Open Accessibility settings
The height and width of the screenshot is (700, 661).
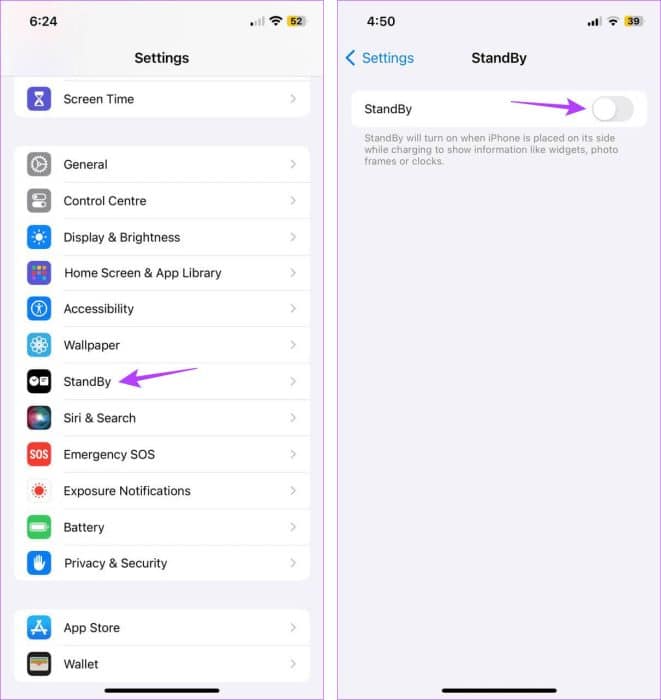pyautogui.click(x=160, y=309)
